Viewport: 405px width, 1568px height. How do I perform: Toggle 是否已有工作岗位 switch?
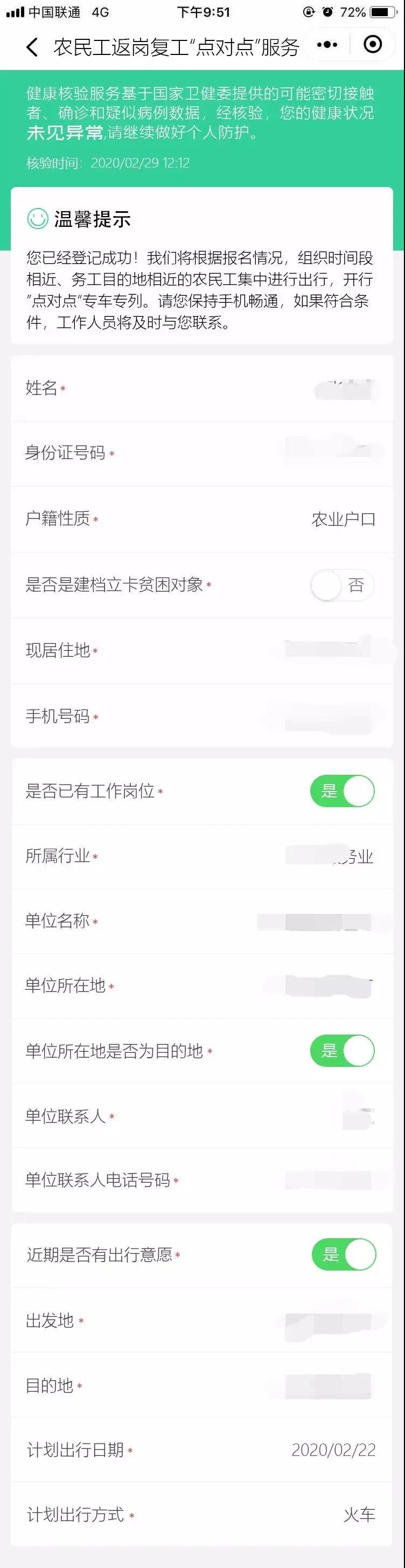click(x=342, y=790)
